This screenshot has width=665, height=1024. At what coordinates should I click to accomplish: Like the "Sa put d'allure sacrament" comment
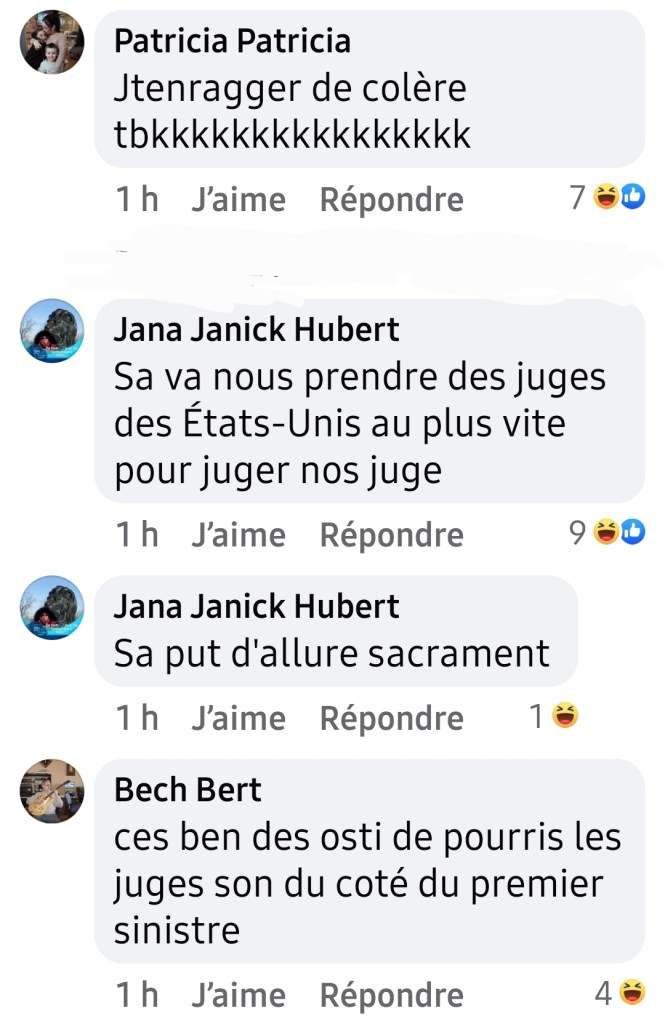click(x=238, y=717)
